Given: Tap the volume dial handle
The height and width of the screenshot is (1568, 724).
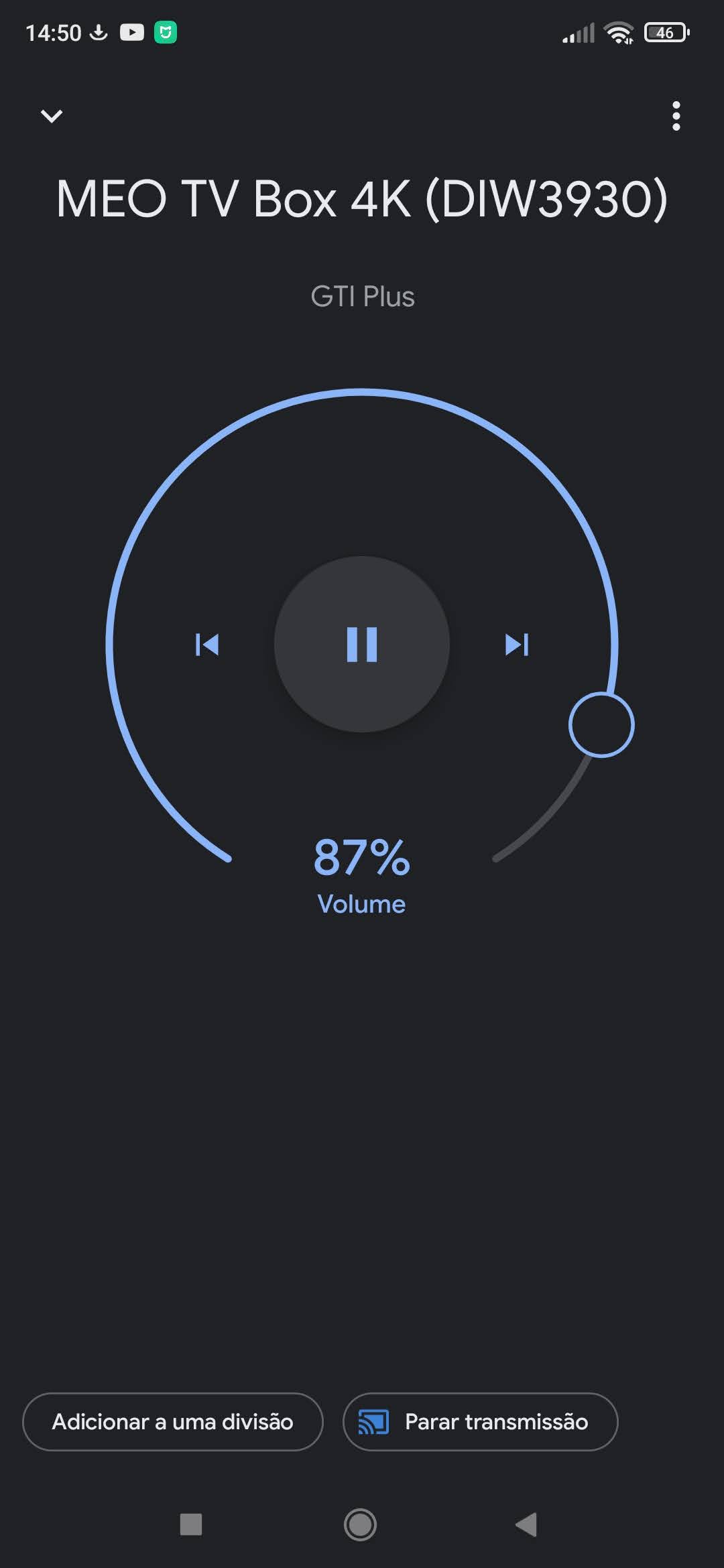Looking at the screenshot, I should pos(601,725).
